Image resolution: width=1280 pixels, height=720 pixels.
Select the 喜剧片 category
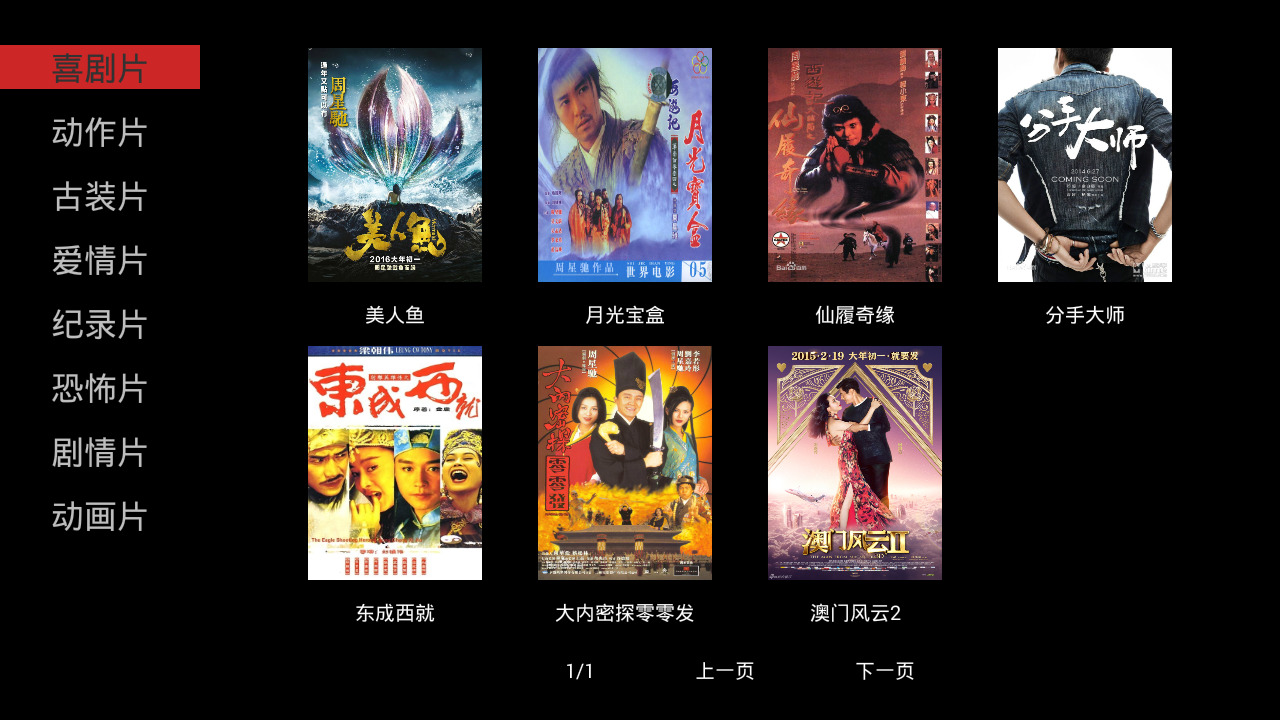point(100,68)
